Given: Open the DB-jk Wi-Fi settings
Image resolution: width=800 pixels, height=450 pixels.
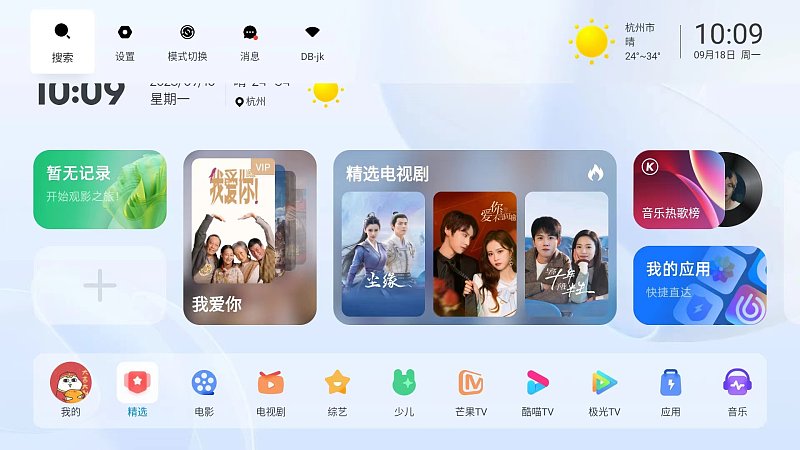Looking at the screenshot, I should point(312,42).
